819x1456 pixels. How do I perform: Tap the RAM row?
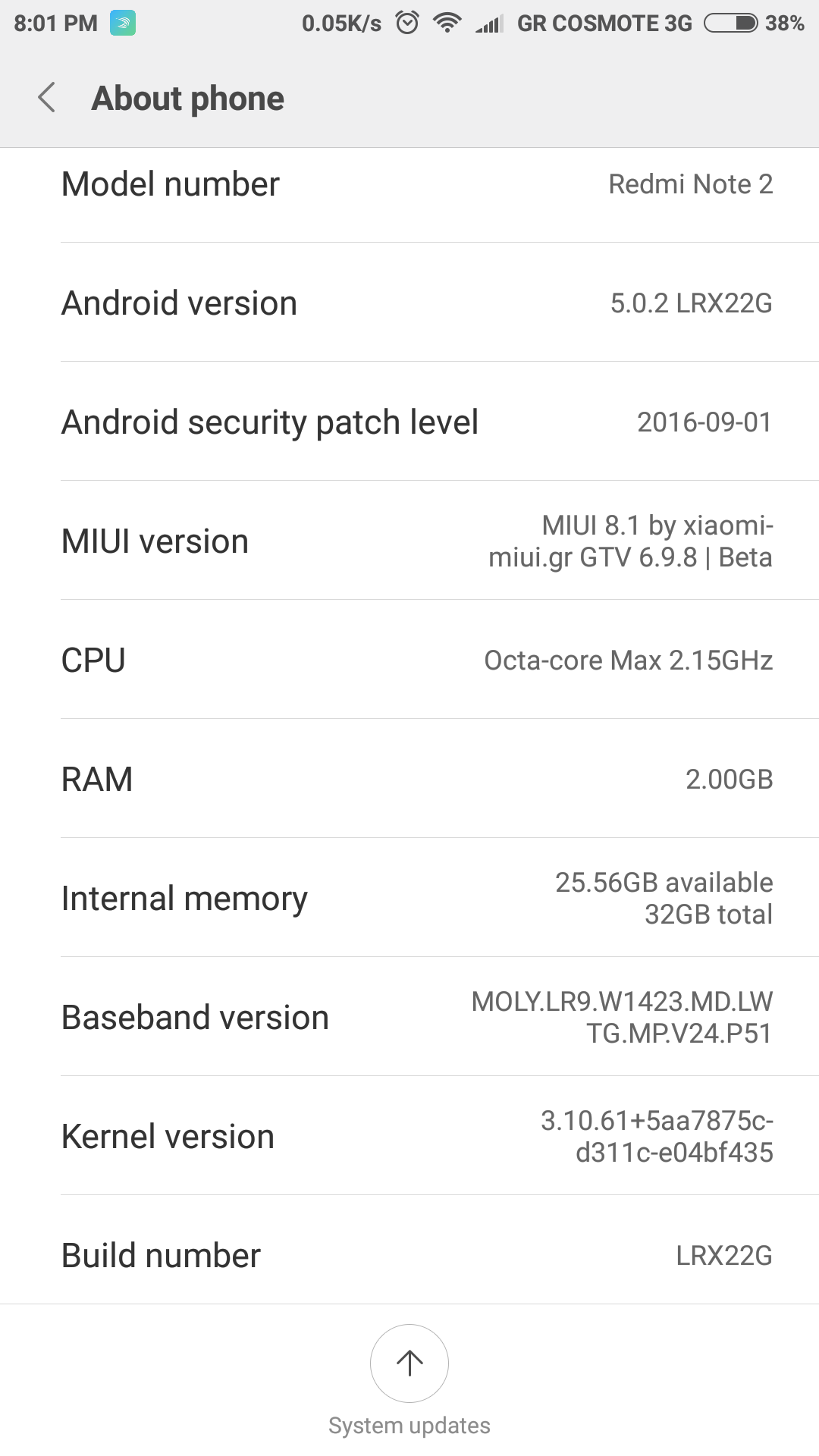tap(409, 779)
